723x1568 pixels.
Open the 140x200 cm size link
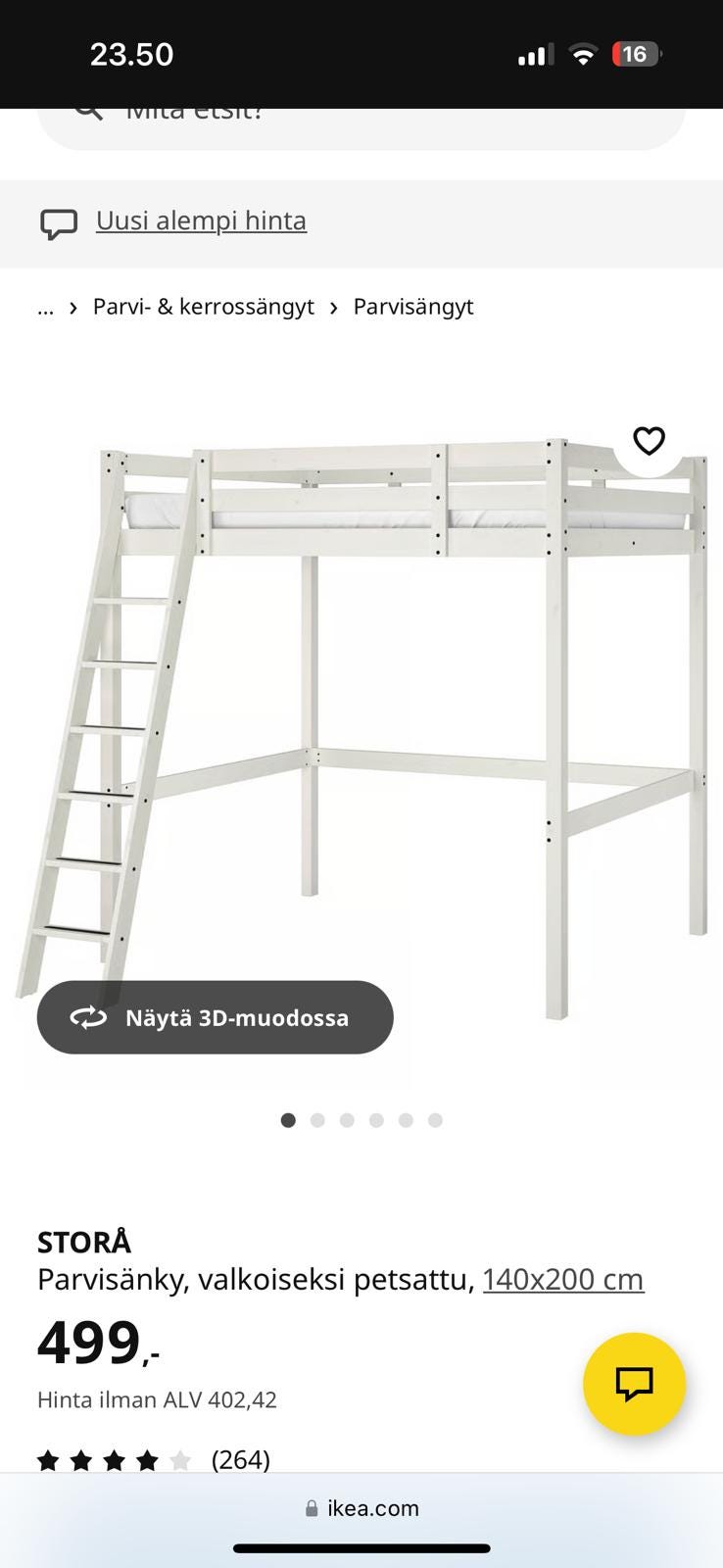pyautogui.click(x=563, y=1280)
